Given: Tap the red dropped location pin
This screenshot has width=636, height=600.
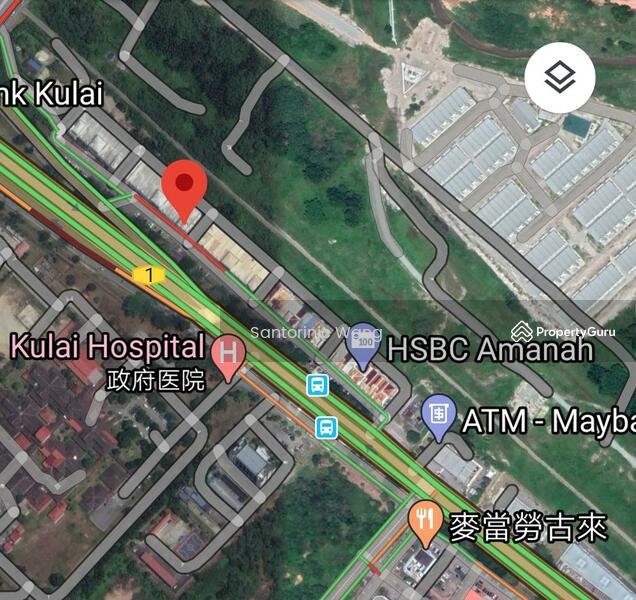Looking at the screenshot, I should coord(184,187).
